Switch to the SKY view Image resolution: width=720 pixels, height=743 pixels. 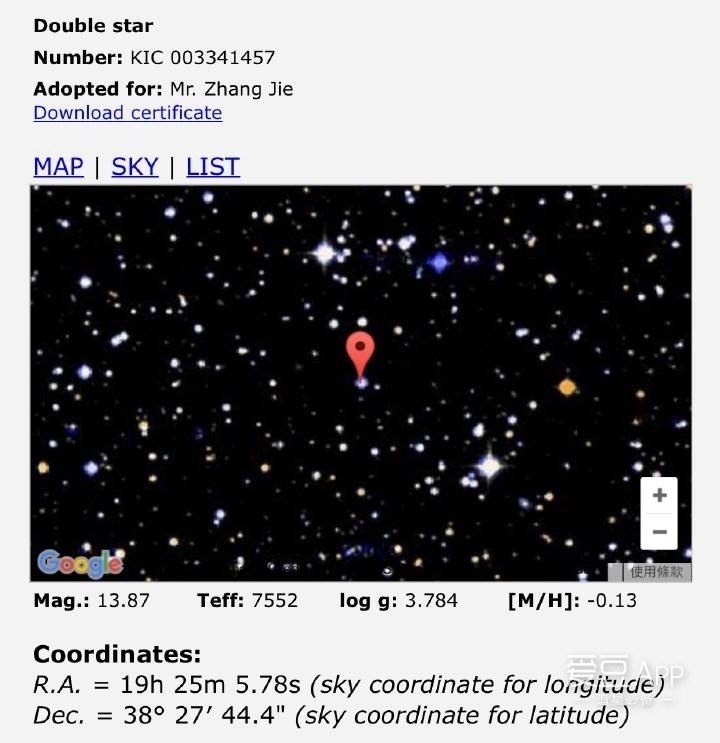pos(134,166)
